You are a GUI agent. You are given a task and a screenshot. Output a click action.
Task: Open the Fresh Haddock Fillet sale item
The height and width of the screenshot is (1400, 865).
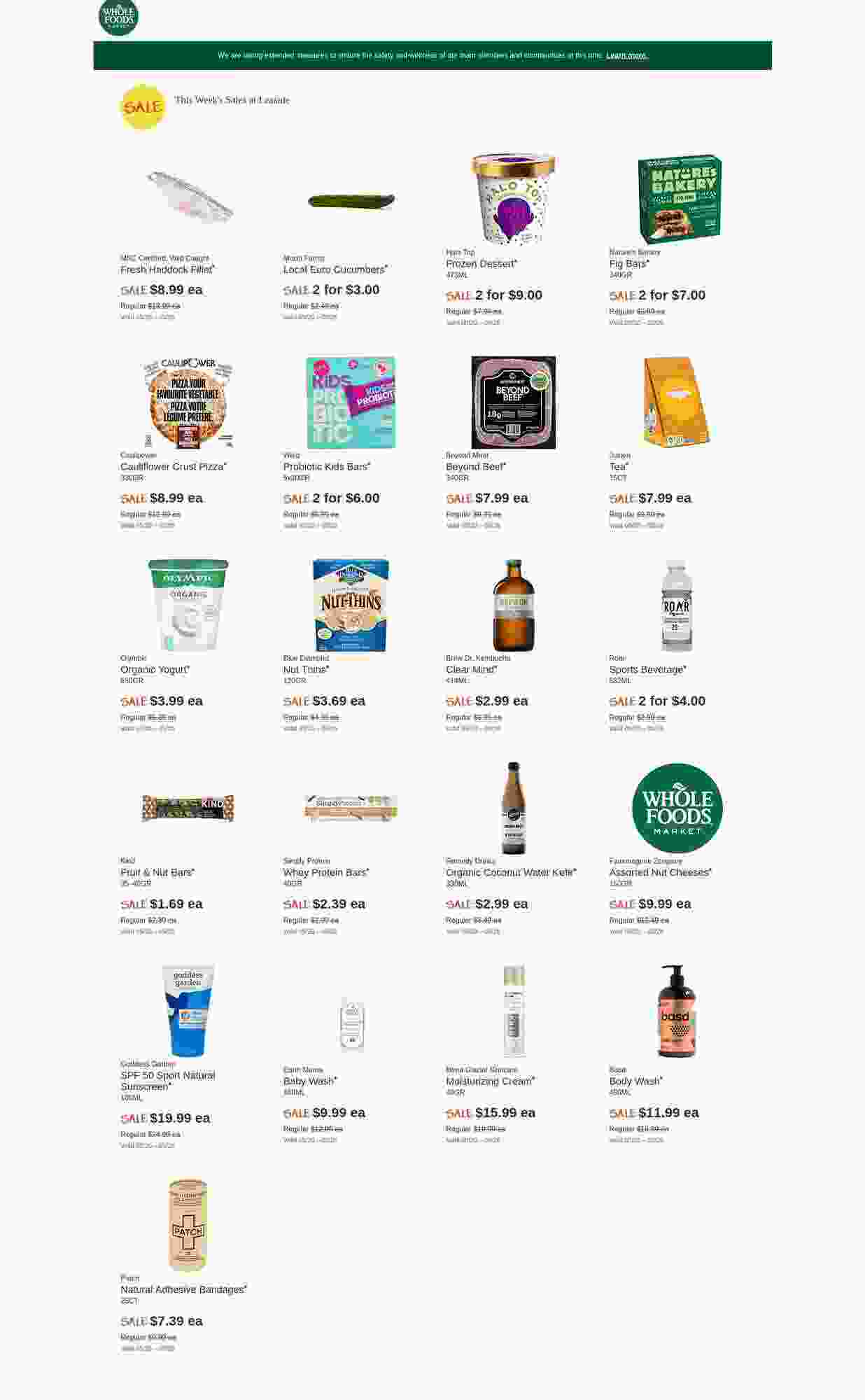pyautogui.click(x=167, y=269)
